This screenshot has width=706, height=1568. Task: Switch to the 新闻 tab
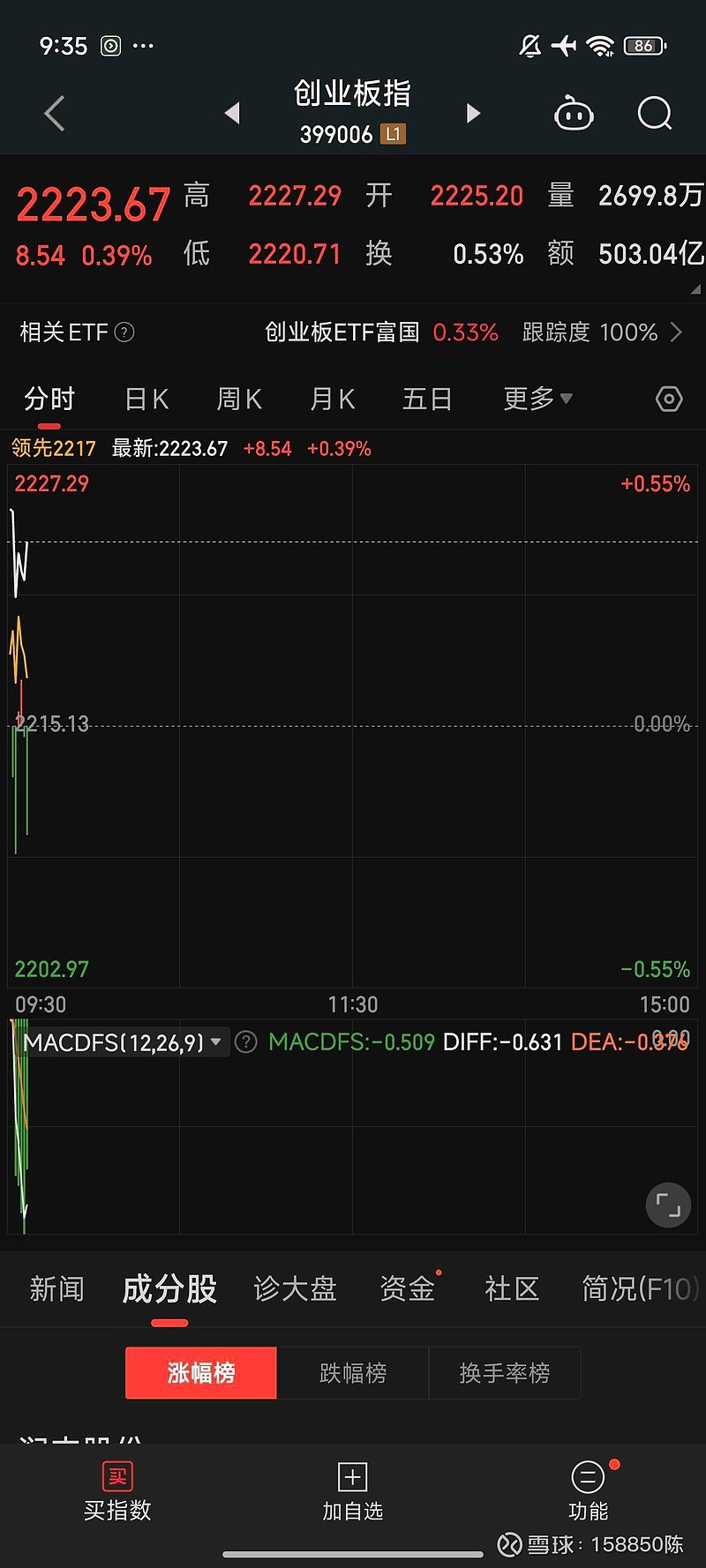pos(56,1289)
